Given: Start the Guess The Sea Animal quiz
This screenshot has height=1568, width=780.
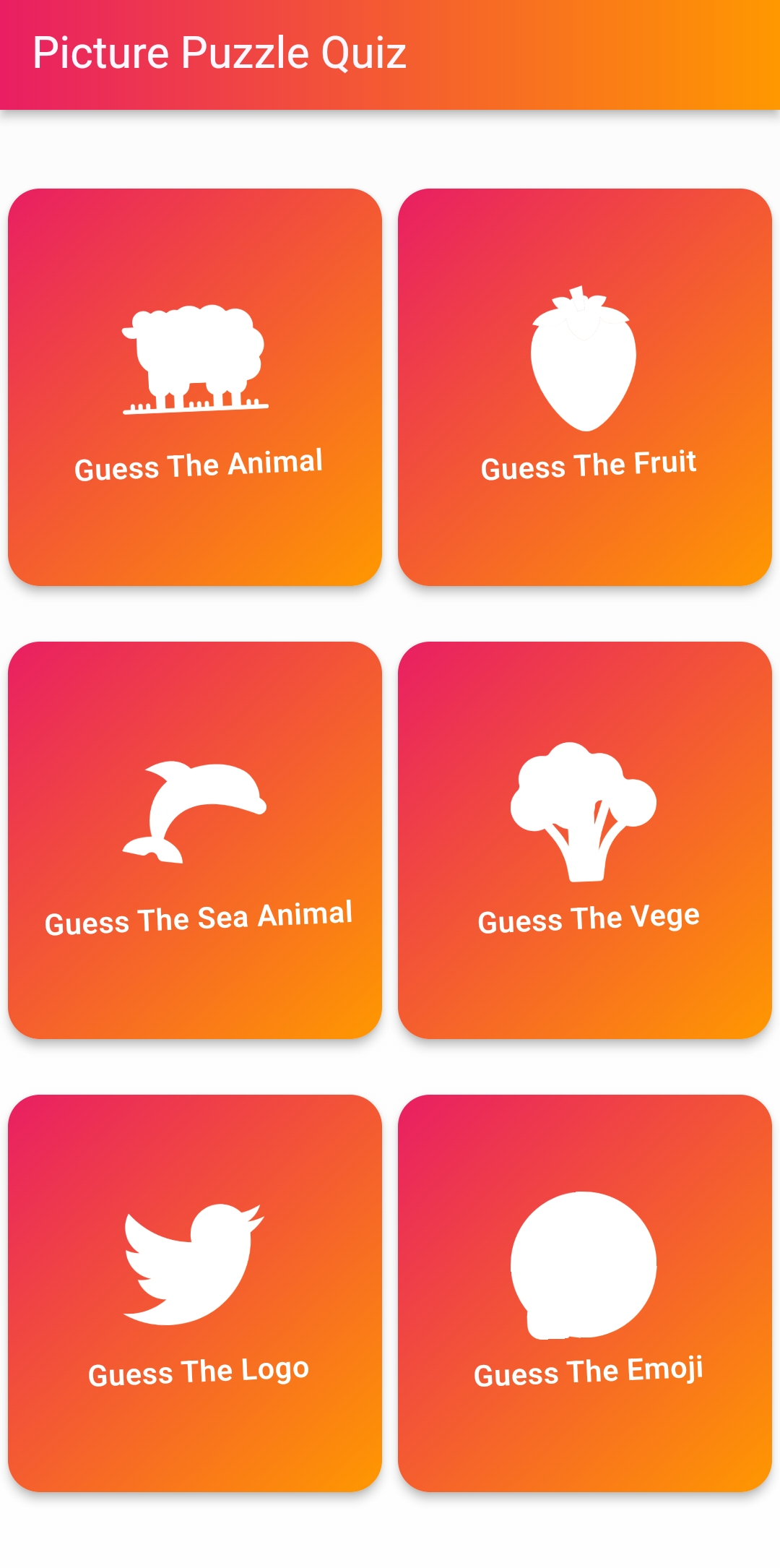Looking at the screenshot, I should click(195, 840).
